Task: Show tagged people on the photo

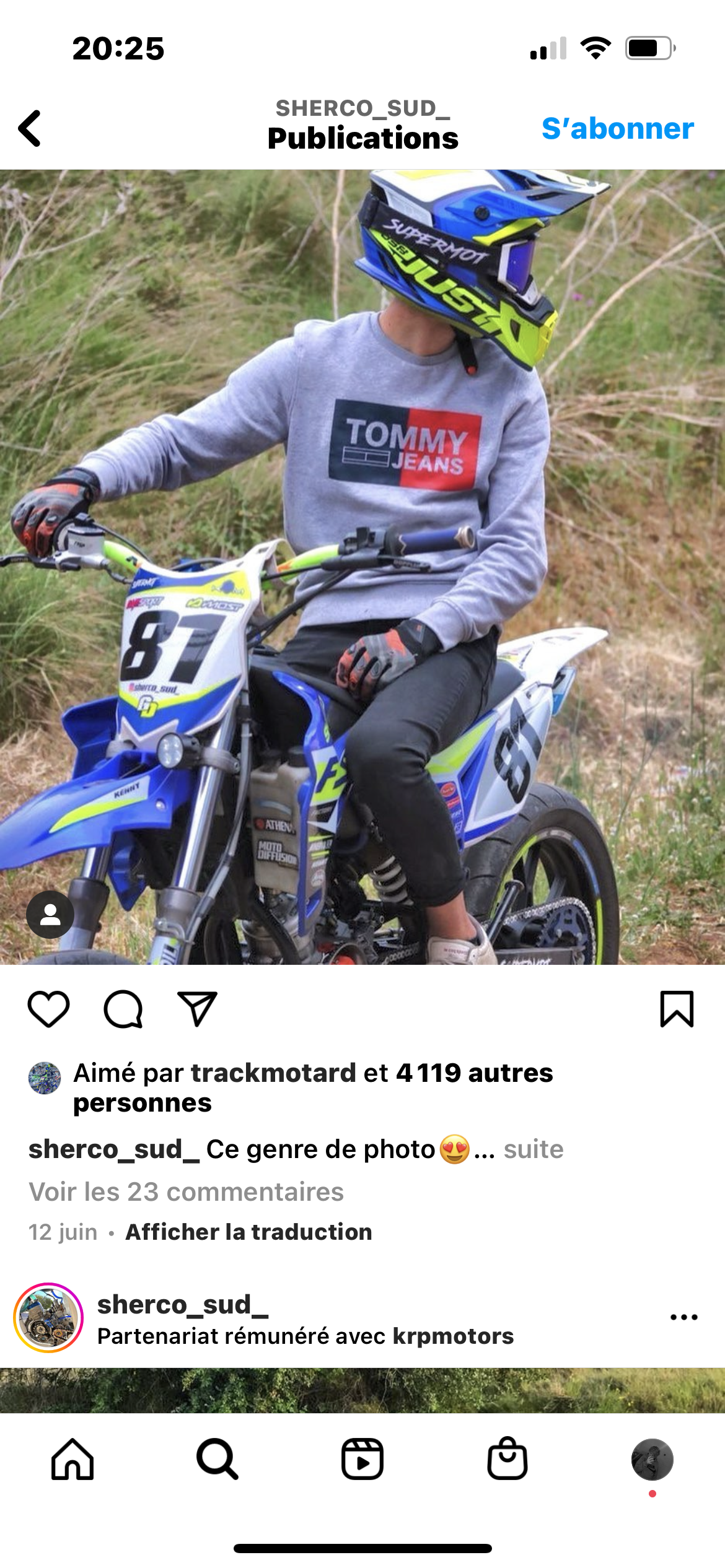Action: click(x=50, y=914)
